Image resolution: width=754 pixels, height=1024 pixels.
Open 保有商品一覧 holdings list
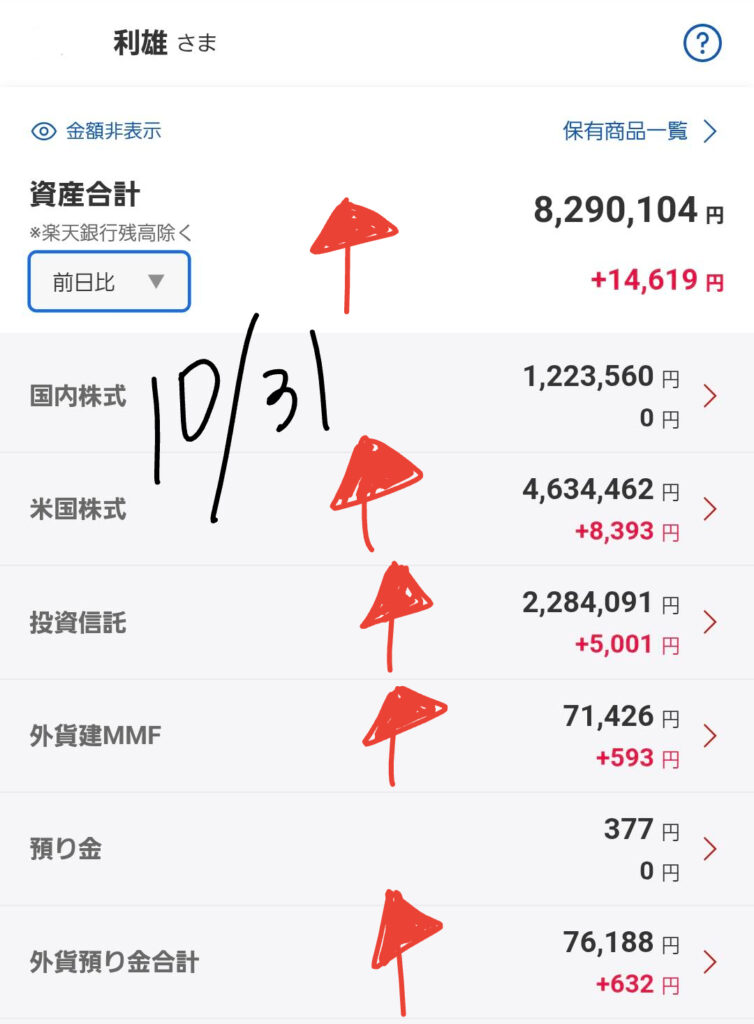[x=640, y=131]
